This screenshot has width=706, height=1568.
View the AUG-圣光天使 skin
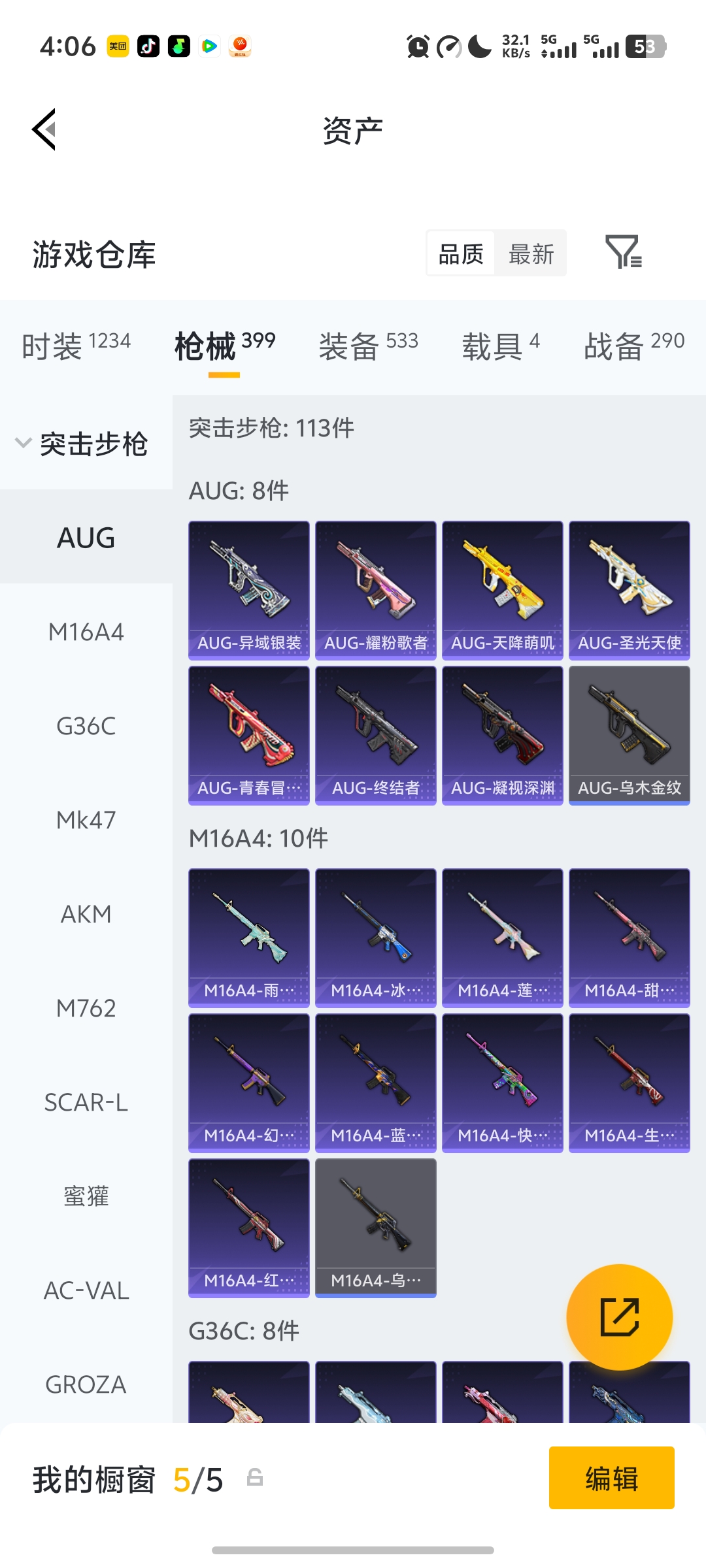click(629, 590)
